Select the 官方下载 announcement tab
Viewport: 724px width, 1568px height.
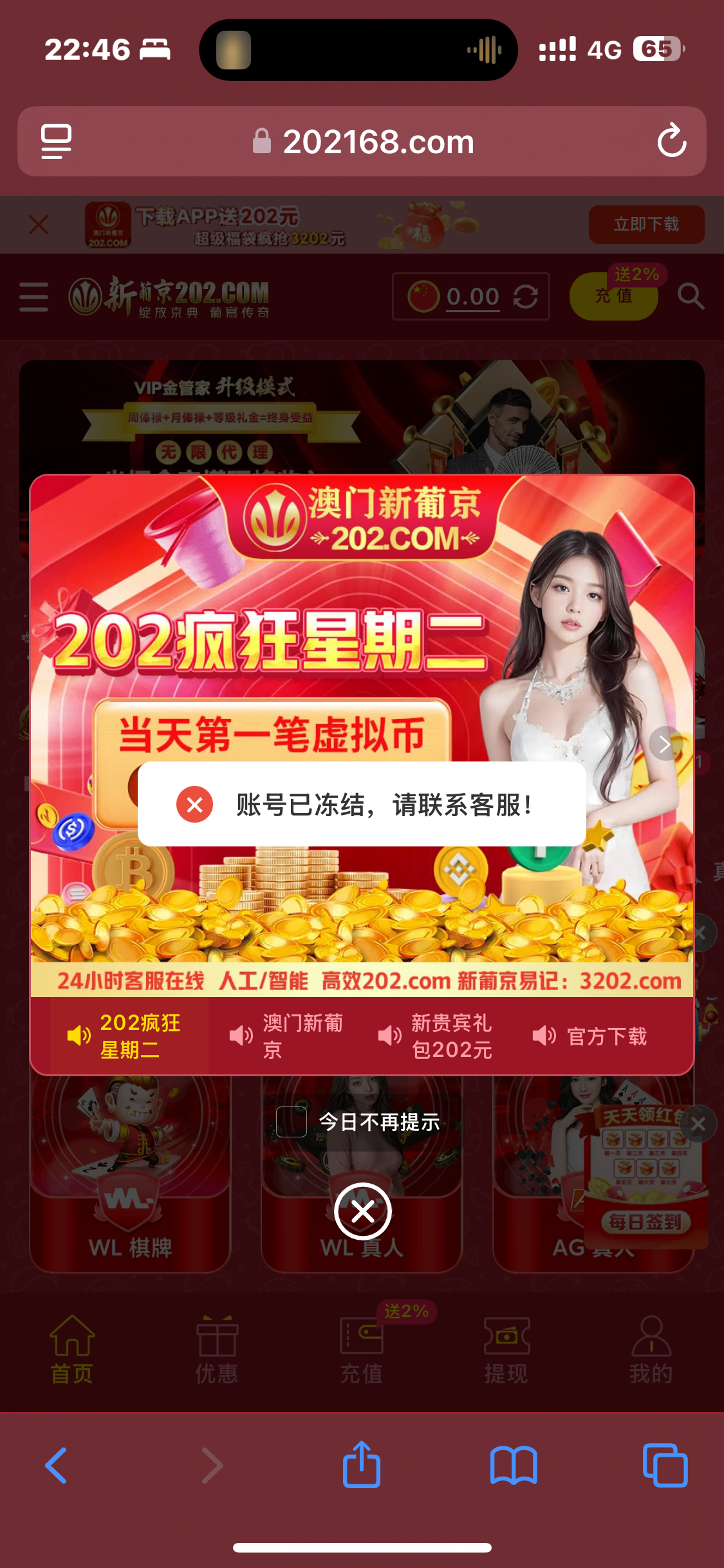[x=591, y=1036]
